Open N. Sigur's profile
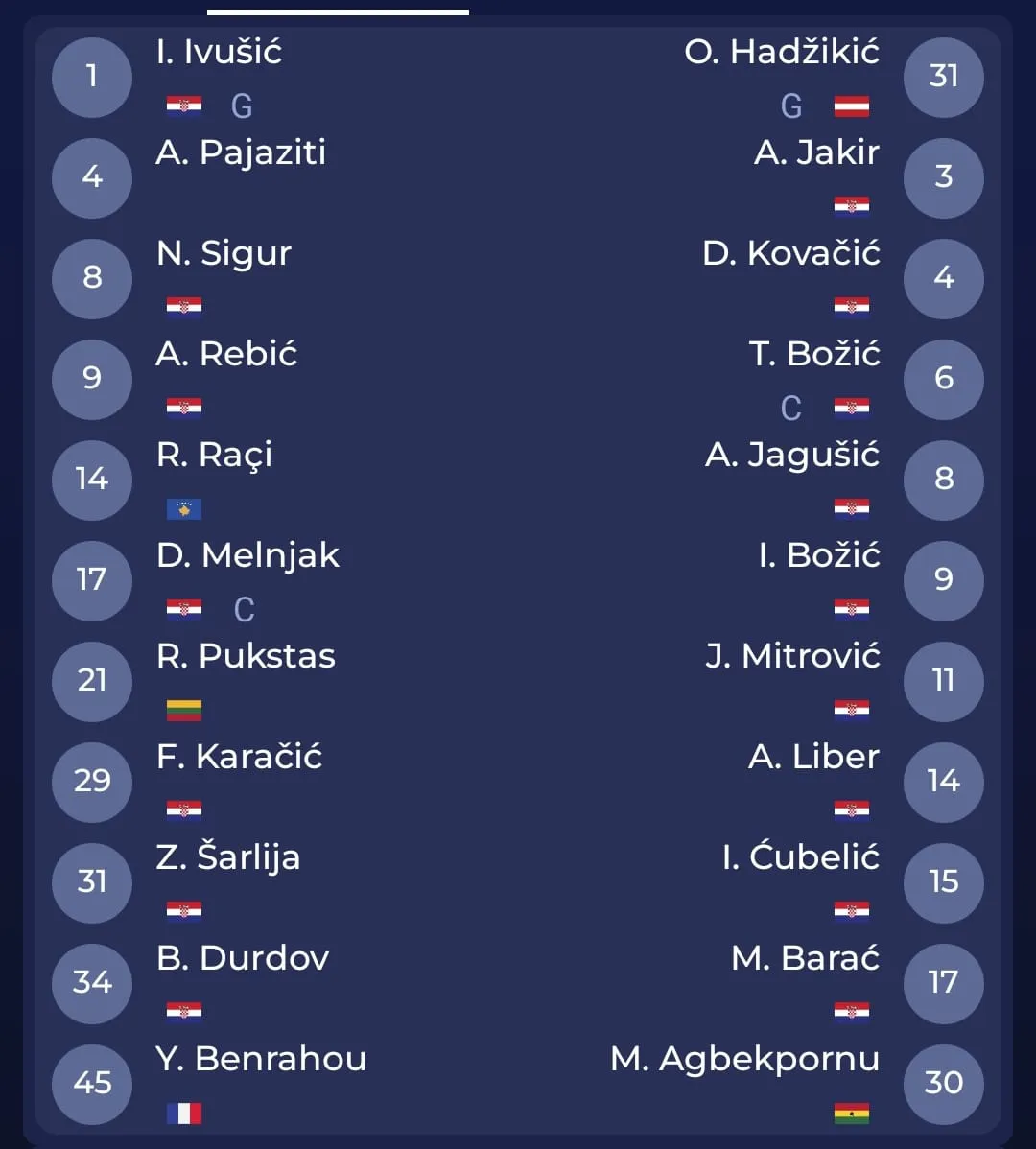The image size is (1036, 1149). pyautogui.click(x=224, y=254)
